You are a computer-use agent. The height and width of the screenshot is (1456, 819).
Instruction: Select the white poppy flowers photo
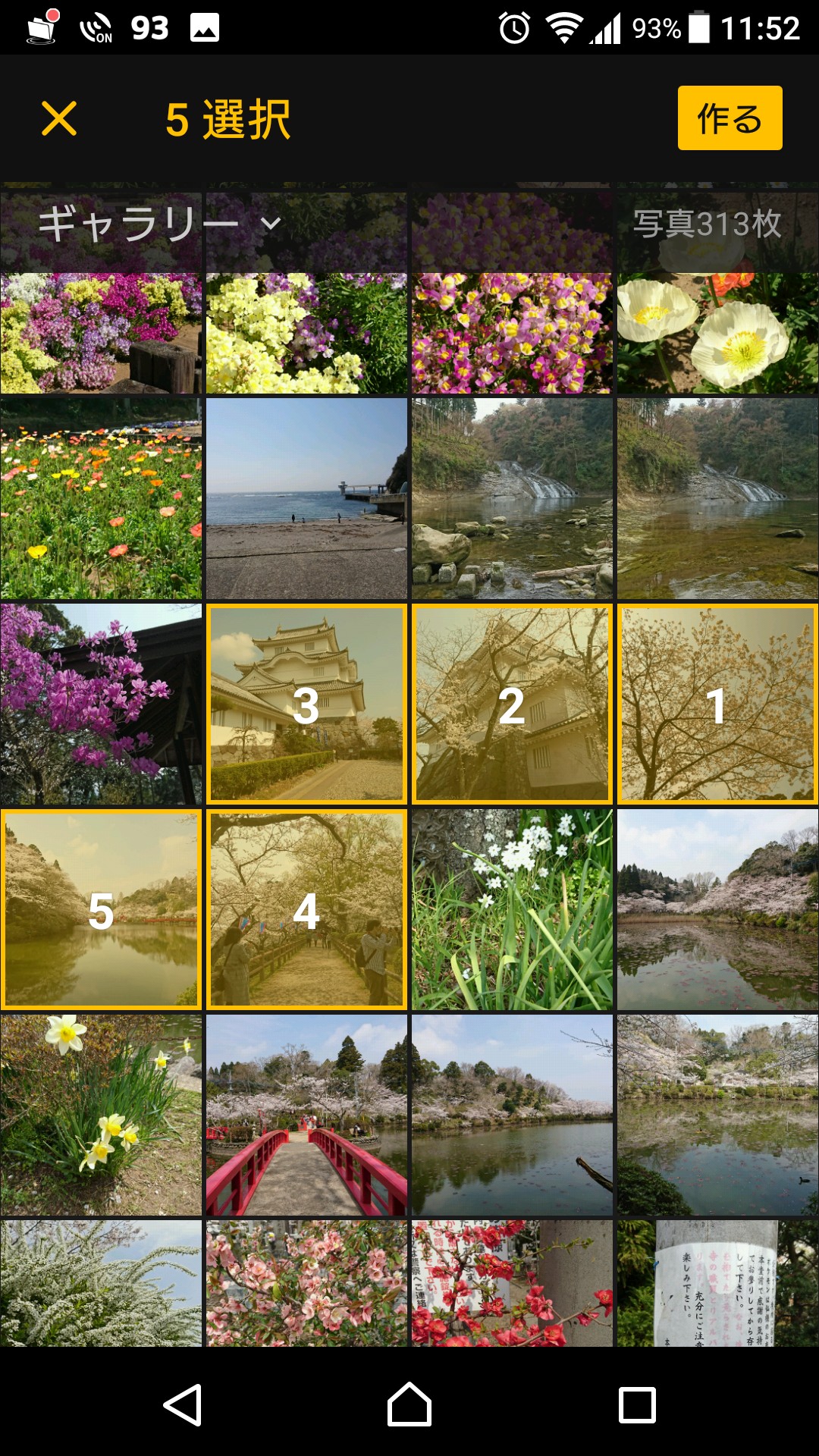pyautogui.click(x=717, y=333)
